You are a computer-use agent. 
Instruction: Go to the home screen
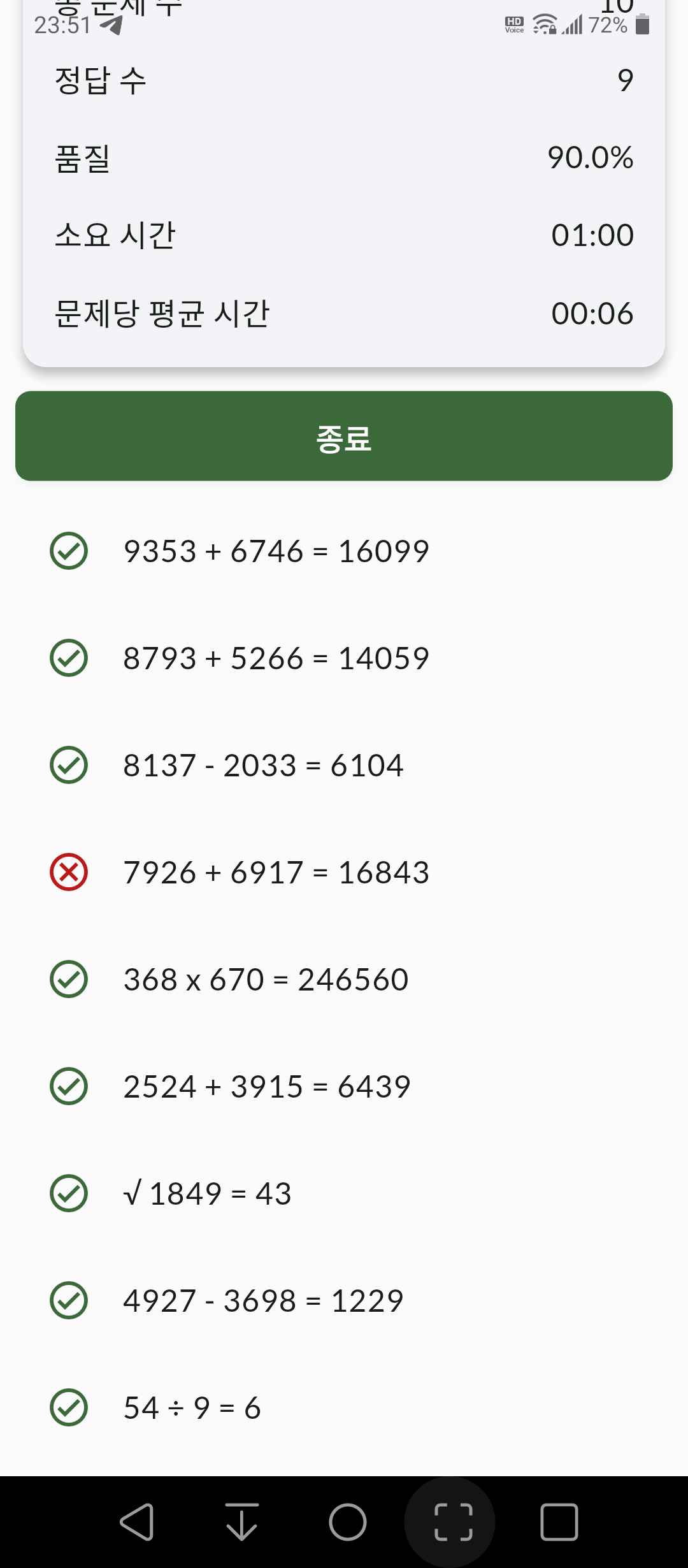click(x=348, y=1522)
